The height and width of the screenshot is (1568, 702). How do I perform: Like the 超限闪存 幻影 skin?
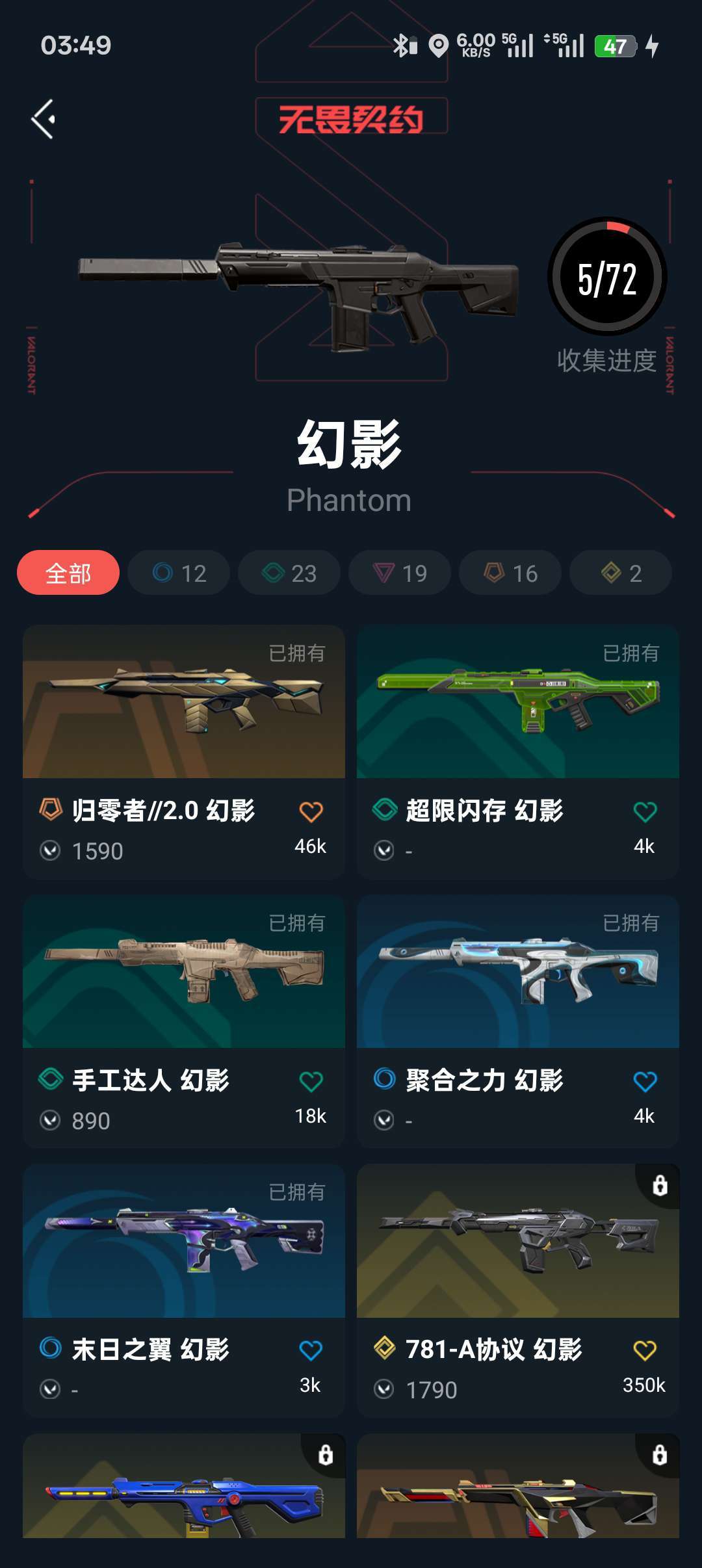coord(645,811)
